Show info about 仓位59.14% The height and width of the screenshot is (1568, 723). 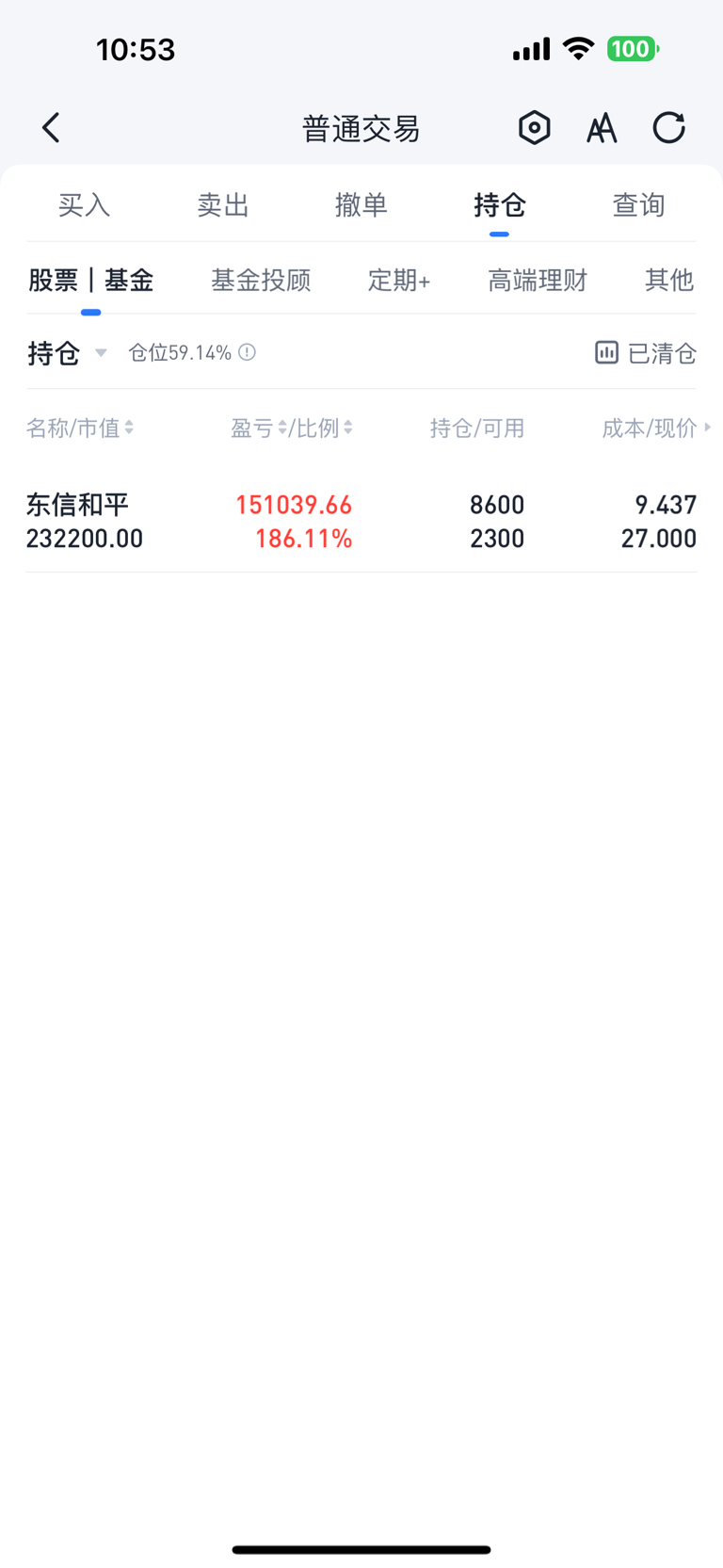coord(247,352)
